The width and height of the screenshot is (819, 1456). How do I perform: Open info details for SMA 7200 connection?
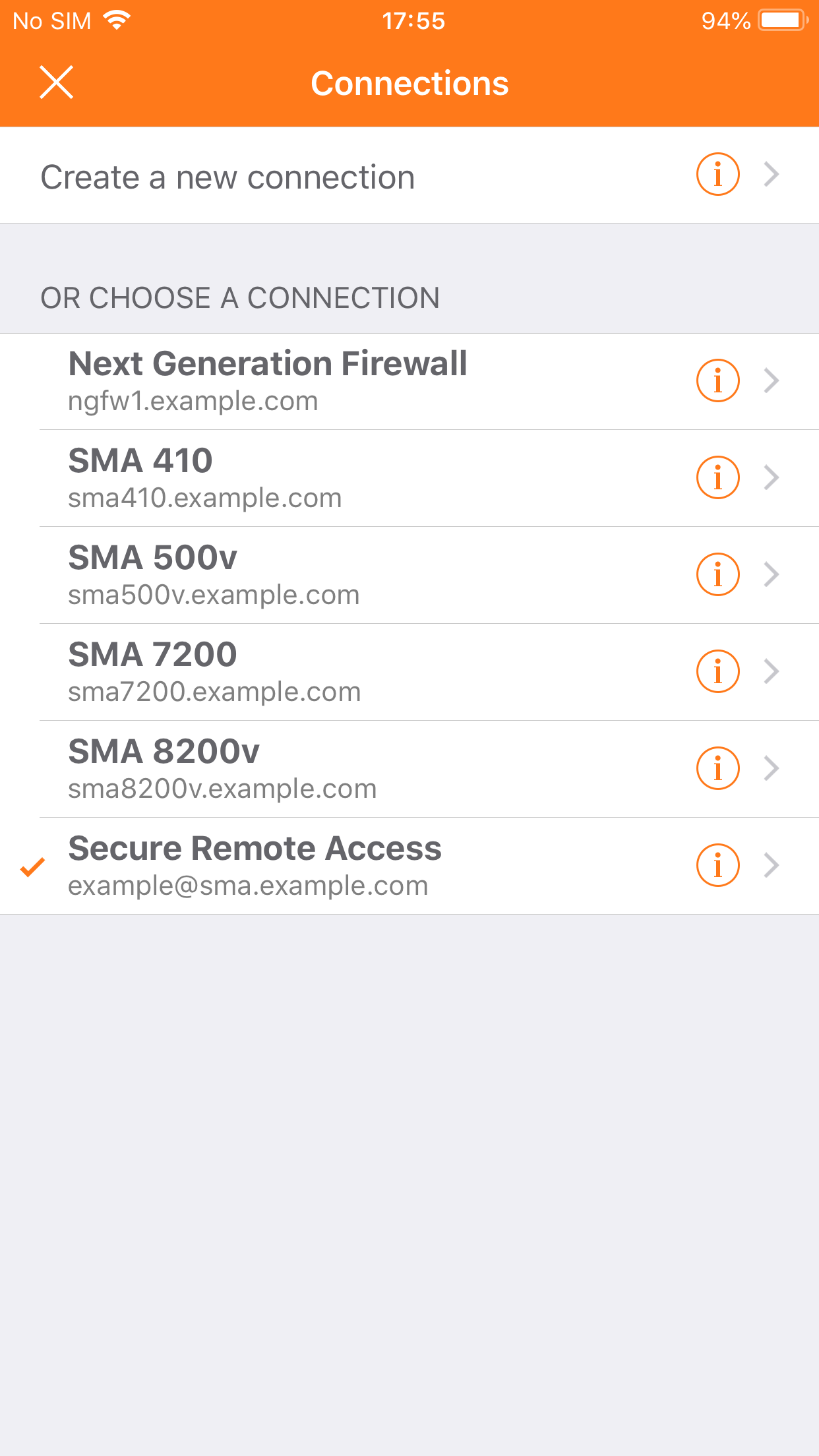tap(717, 671)
